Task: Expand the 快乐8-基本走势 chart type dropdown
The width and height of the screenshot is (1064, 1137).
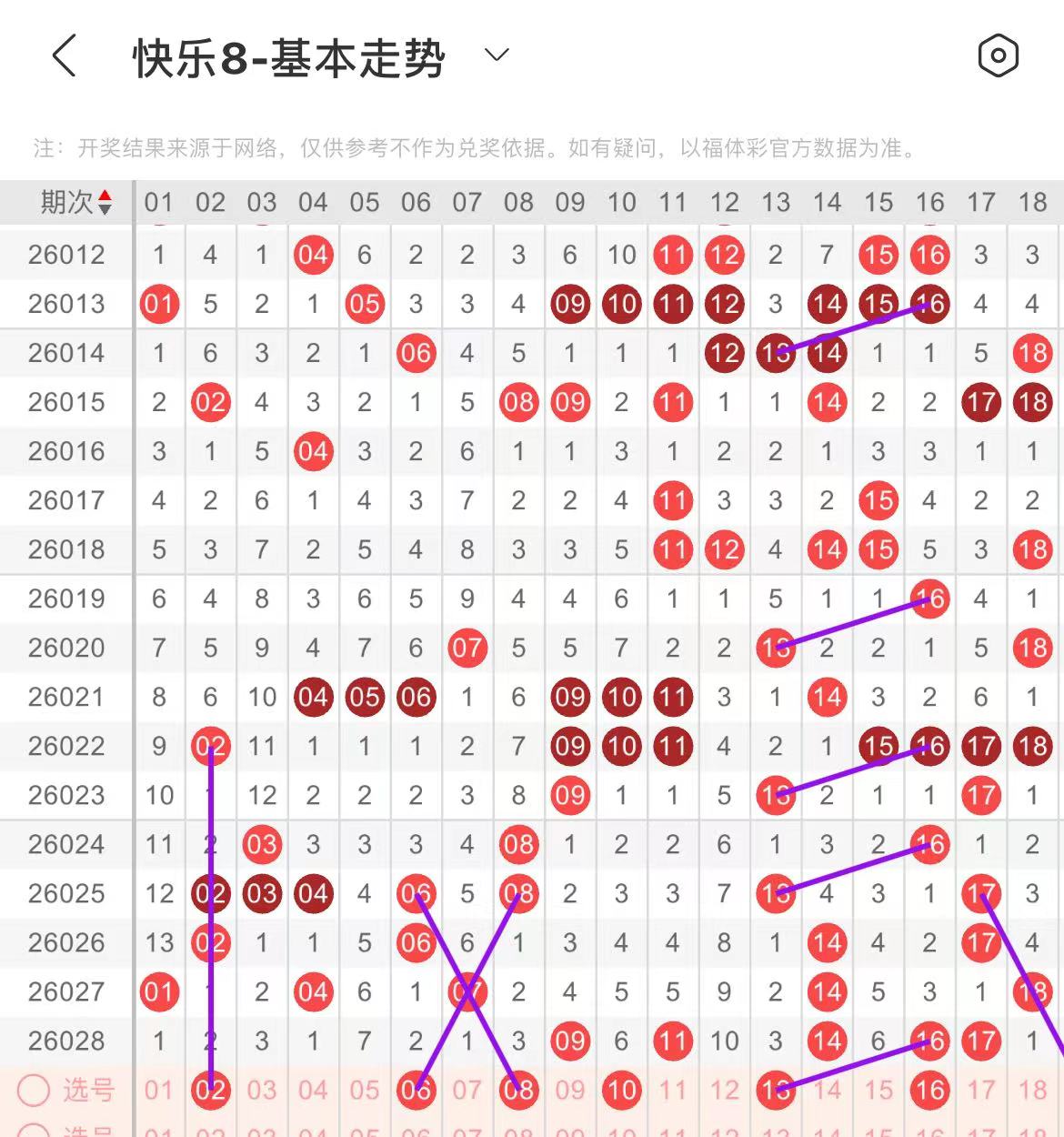Action: (x=497, y=55)
